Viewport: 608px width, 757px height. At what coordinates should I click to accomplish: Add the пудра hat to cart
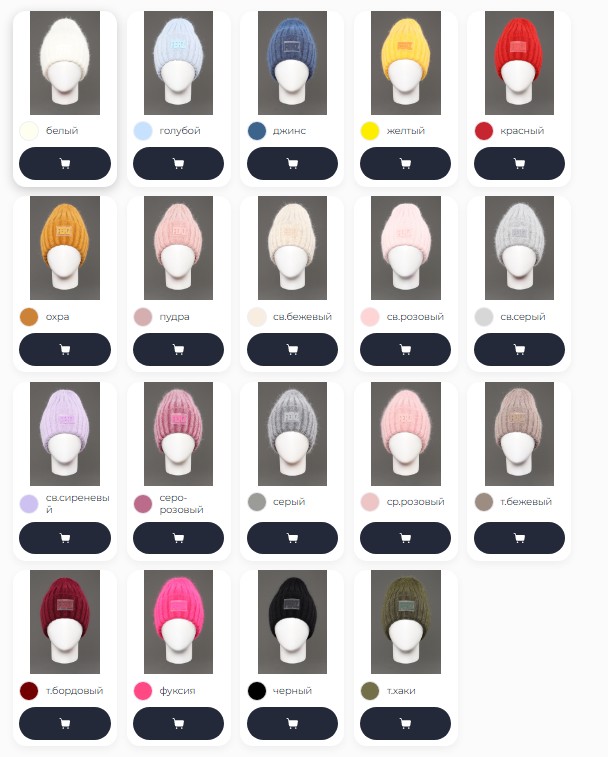tap(178, 349)
